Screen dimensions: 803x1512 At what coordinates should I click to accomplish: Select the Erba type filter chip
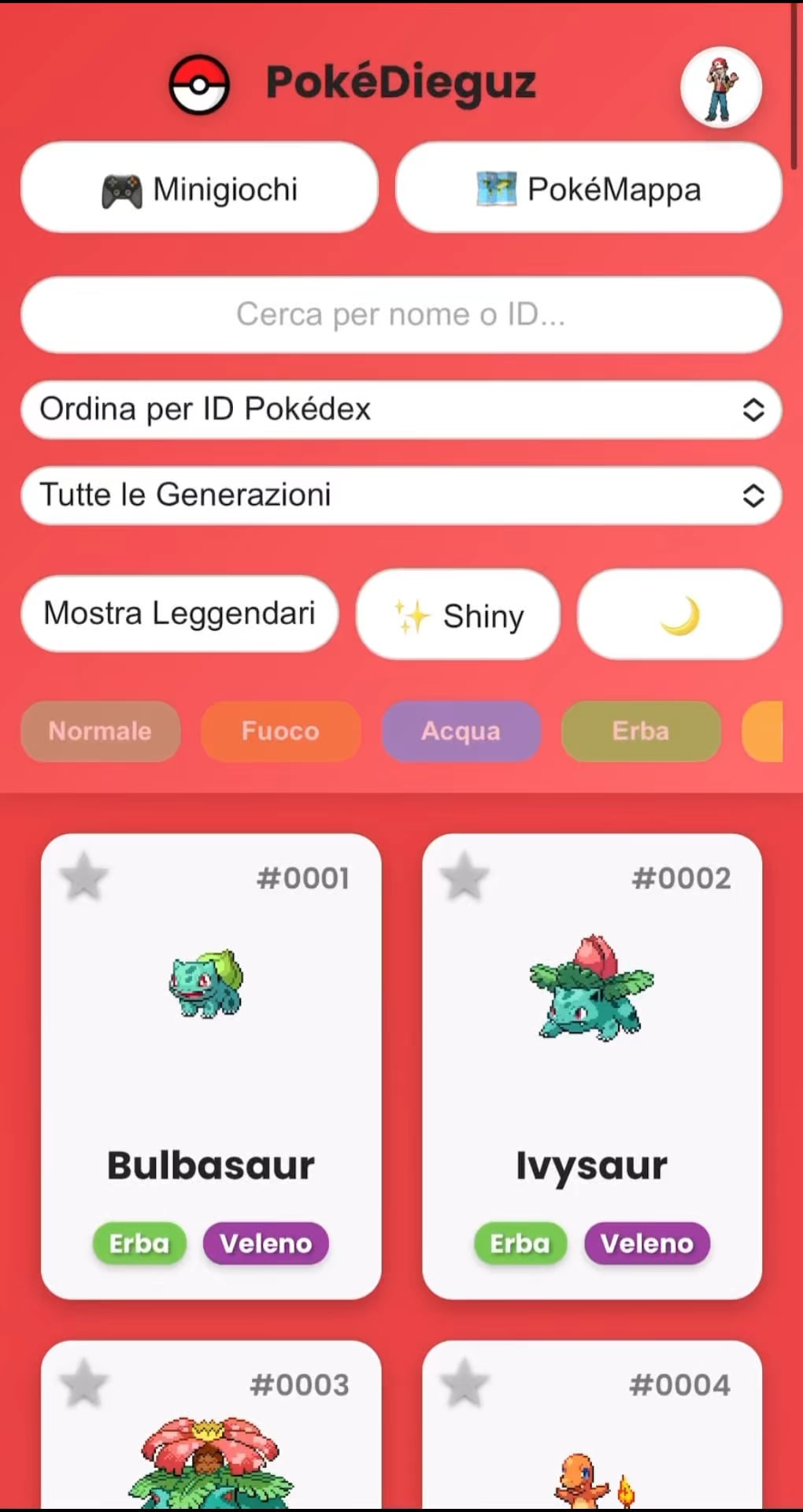[640, 731]
